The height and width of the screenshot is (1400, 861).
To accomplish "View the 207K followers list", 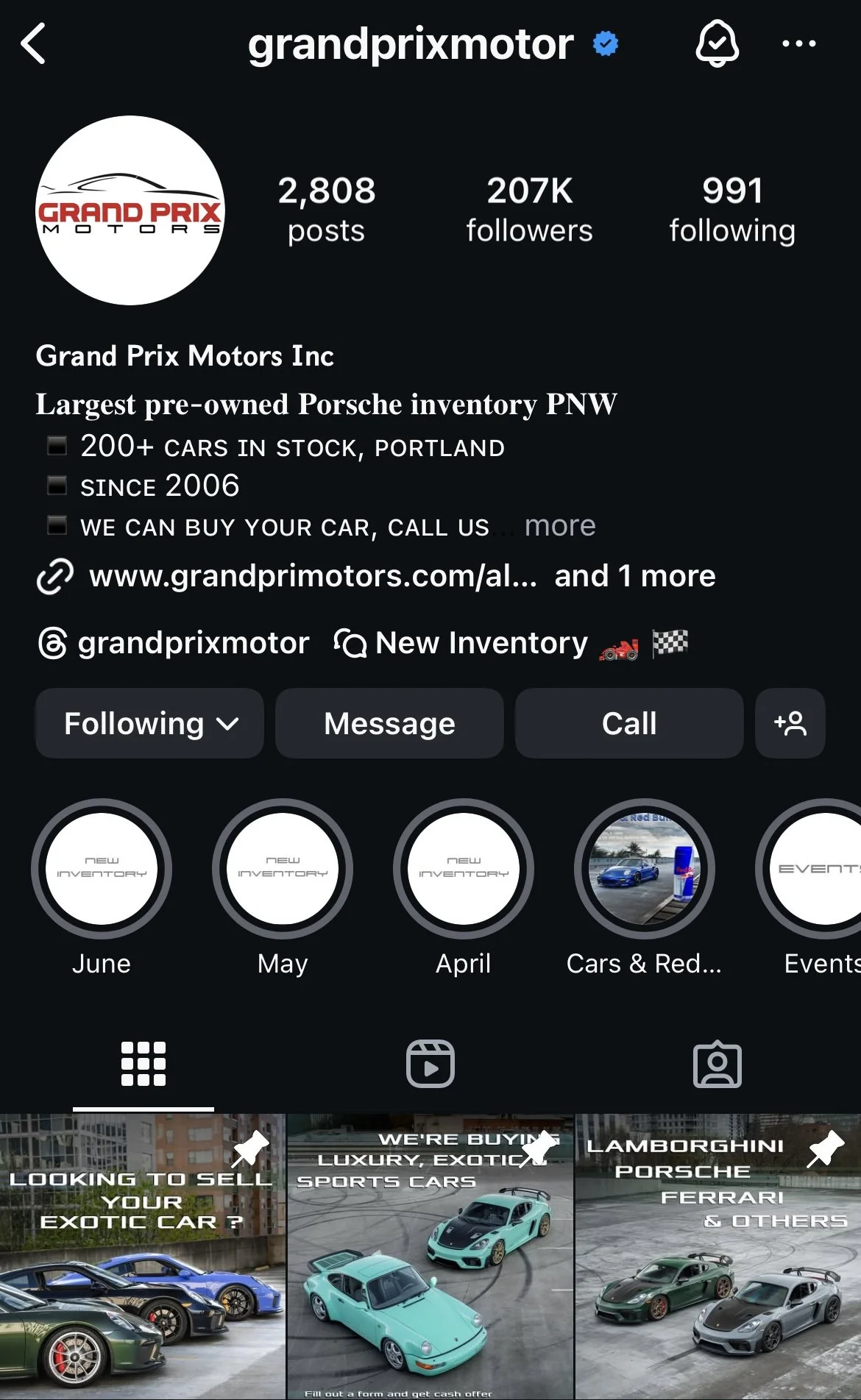I will point(529,210).
